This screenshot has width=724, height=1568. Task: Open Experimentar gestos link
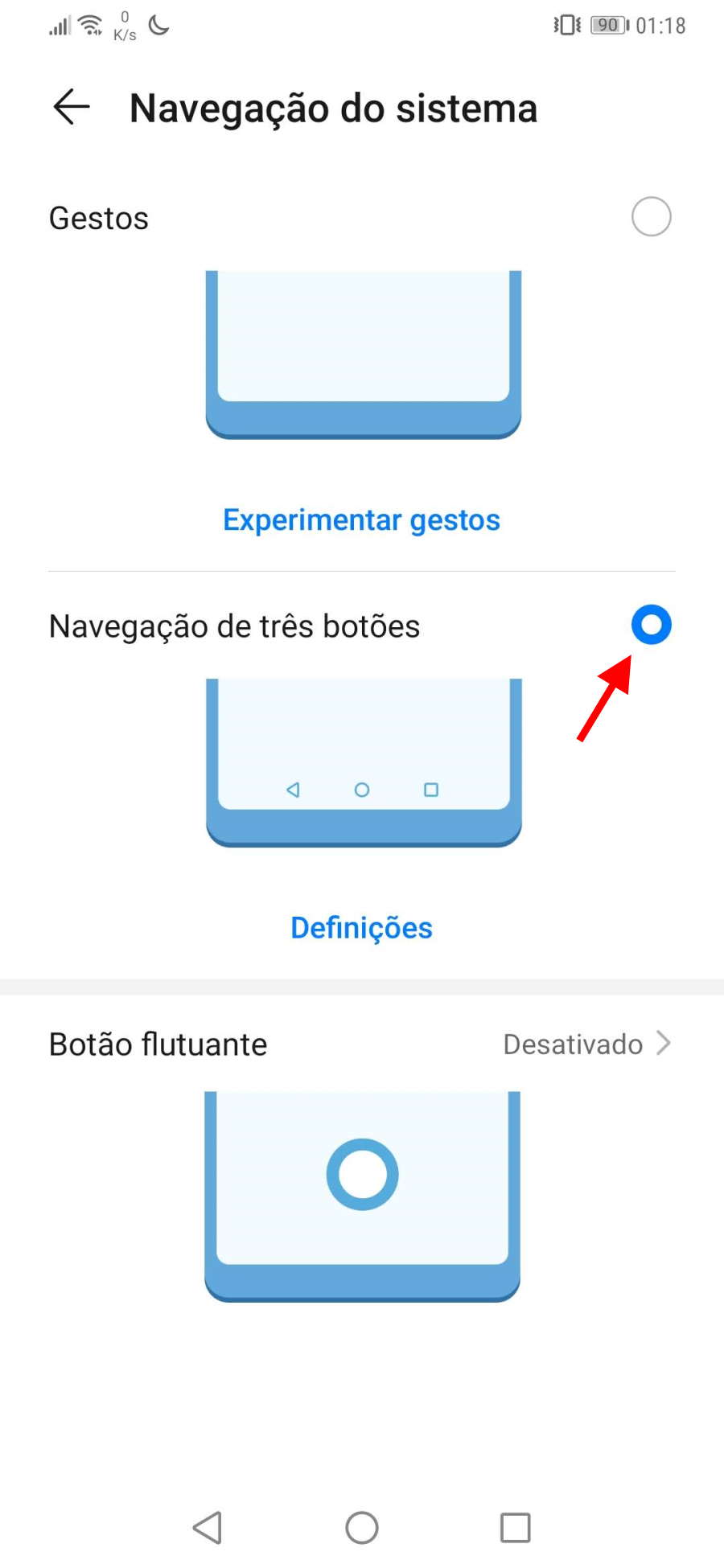(361, 520)
